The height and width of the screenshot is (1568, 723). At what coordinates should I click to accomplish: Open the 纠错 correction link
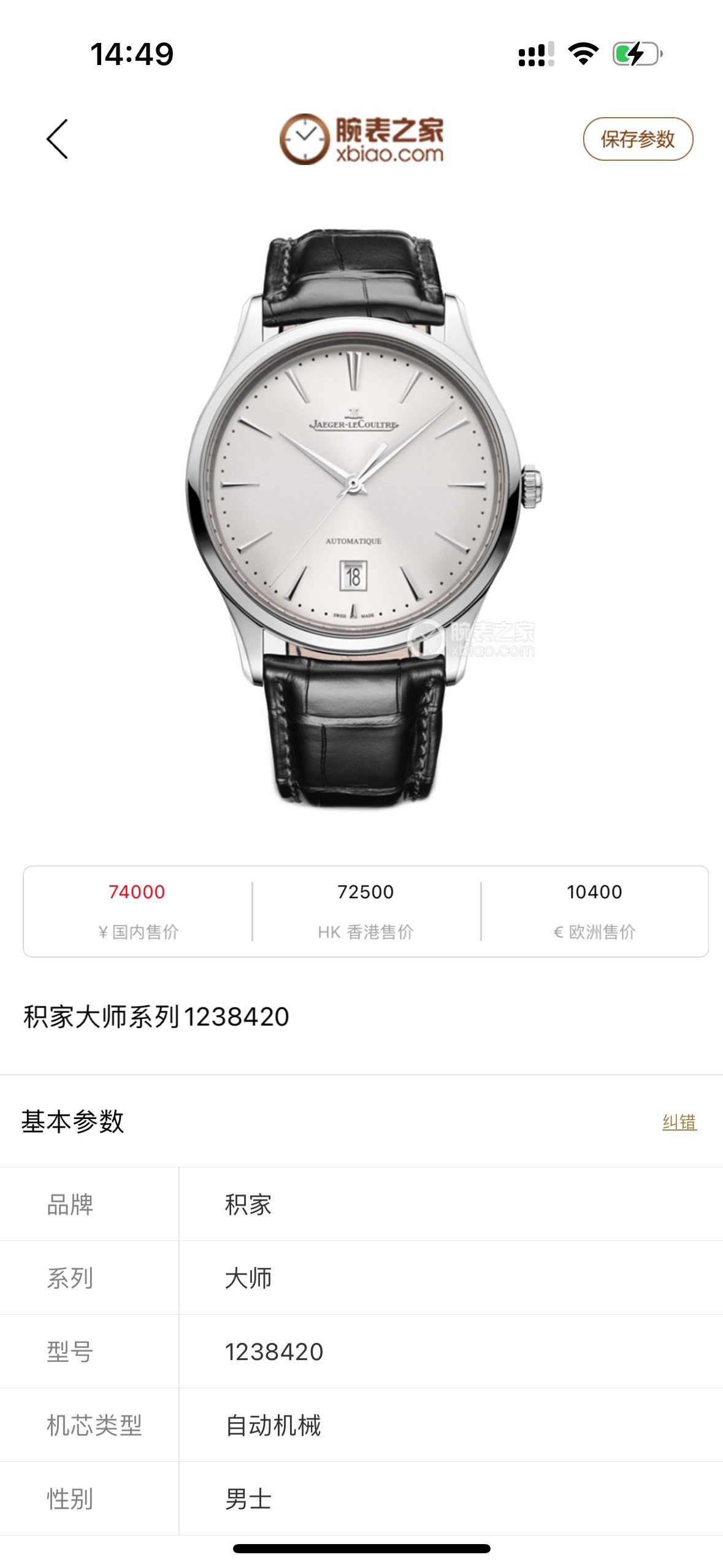pos(679,1122)
